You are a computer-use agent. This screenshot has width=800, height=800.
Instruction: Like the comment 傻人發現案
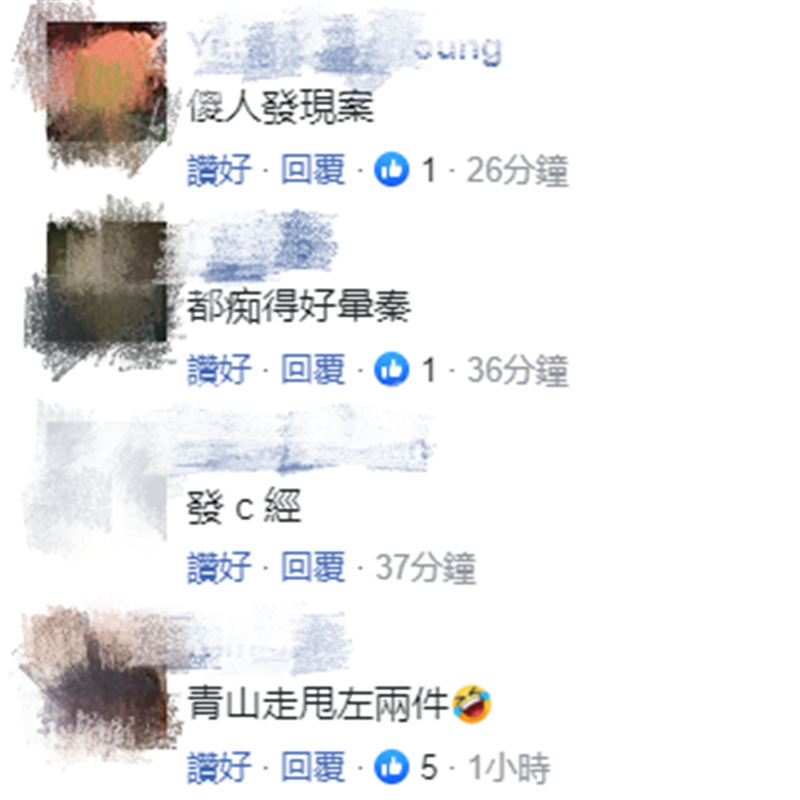point(219,171)
